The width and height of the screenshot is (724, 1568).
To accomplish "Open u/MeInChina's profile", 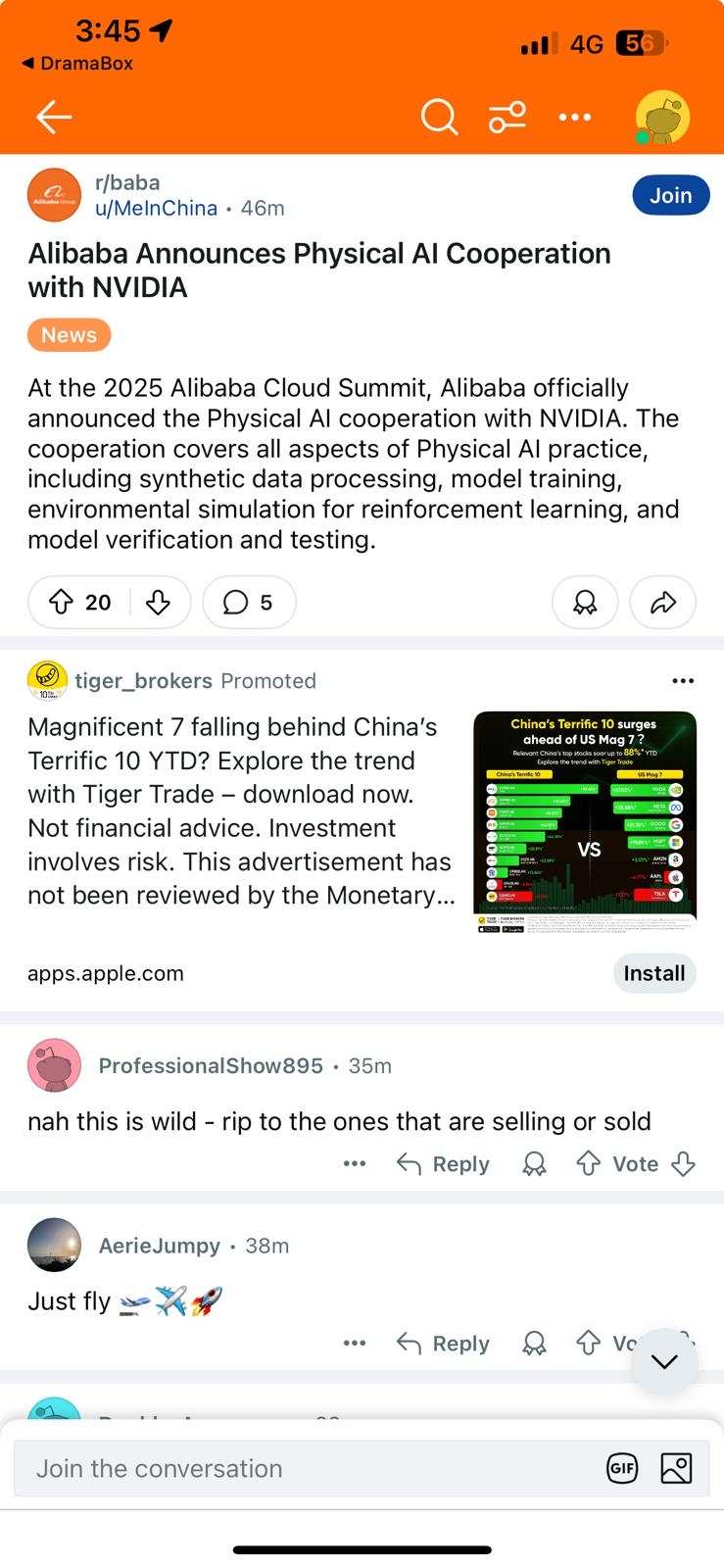I will [156, 208].
